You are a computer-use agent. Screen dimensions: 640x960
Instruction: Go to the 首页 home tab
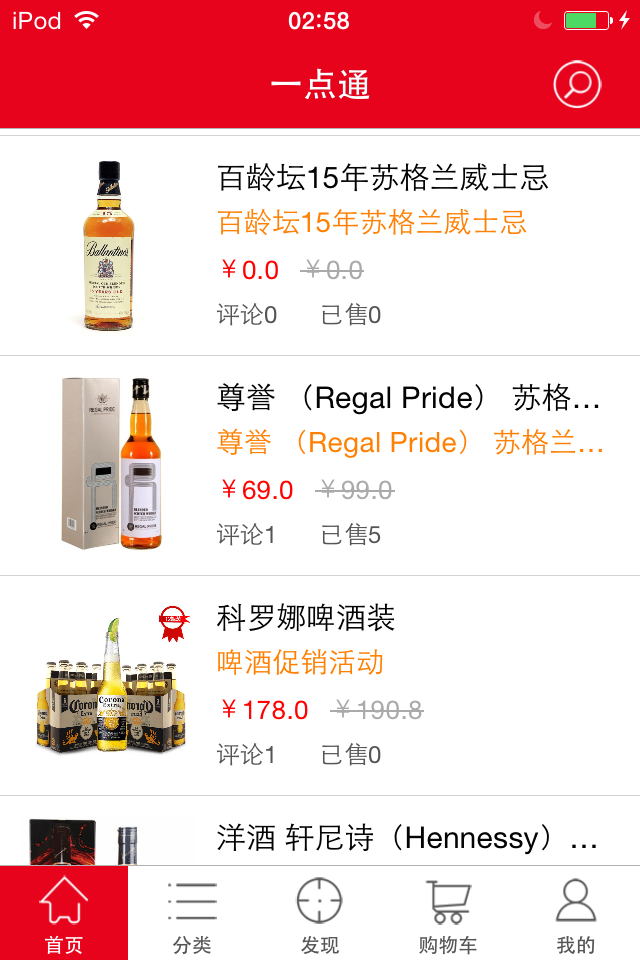tap(64, 913)
